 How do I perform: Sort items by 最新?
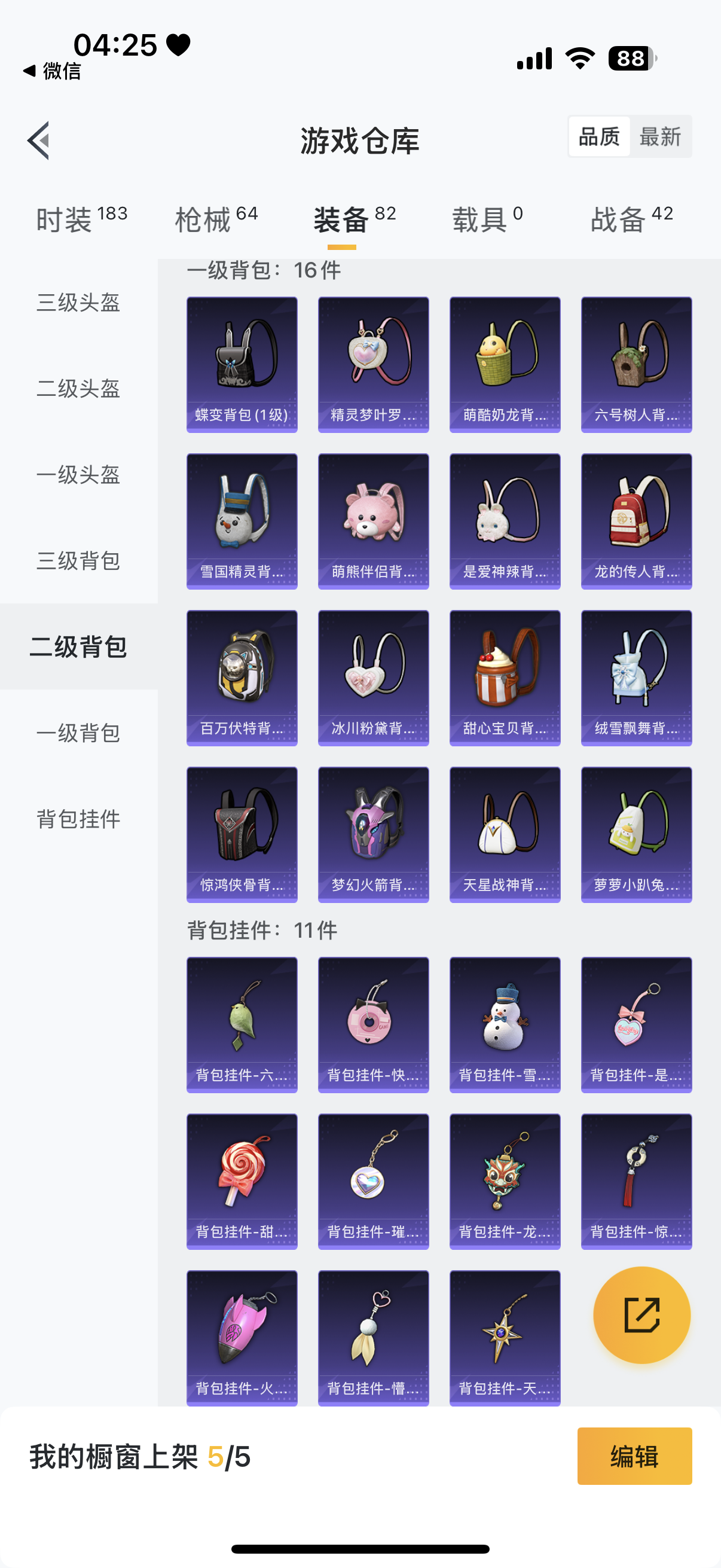(x=659, y=137)
